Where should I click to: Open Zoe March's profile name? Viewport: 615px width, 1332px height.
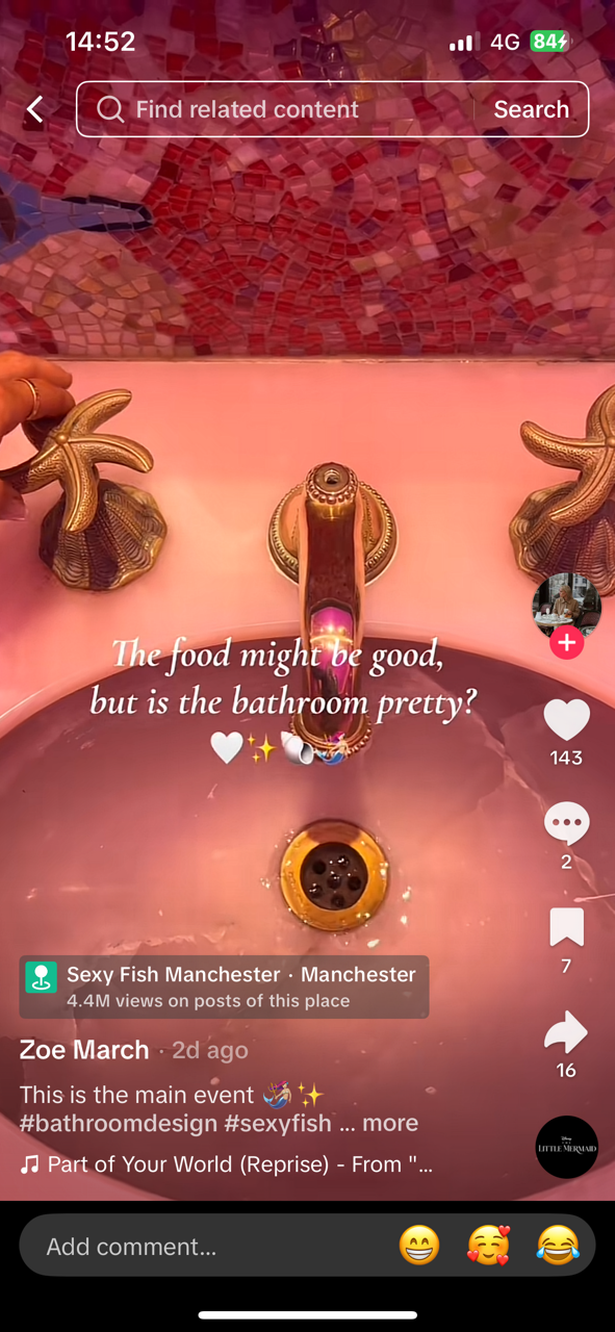point(84,1050)
